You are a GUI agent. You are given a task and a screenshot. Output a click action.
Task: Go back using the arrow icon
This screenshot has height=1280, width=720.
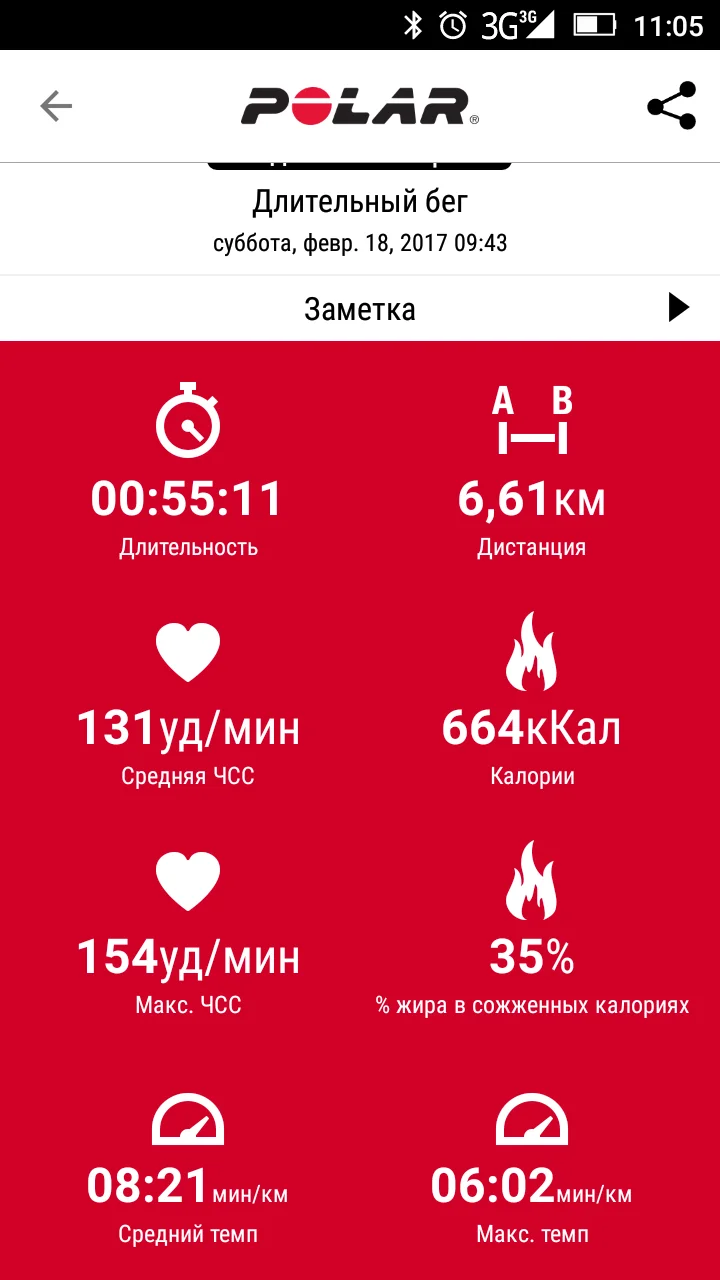(56, 106)
